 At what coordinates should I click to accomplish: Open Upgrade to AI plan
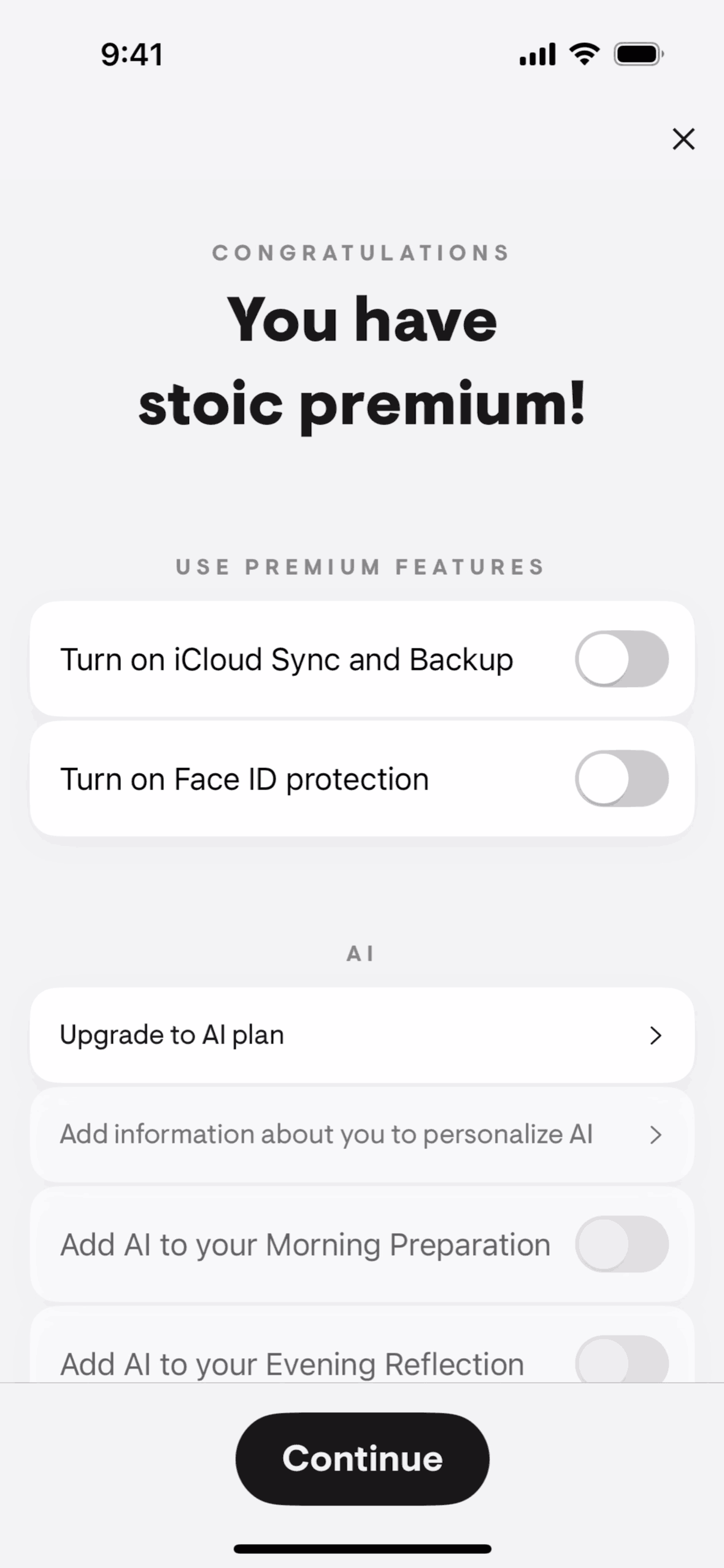(x=362, y=1035)
